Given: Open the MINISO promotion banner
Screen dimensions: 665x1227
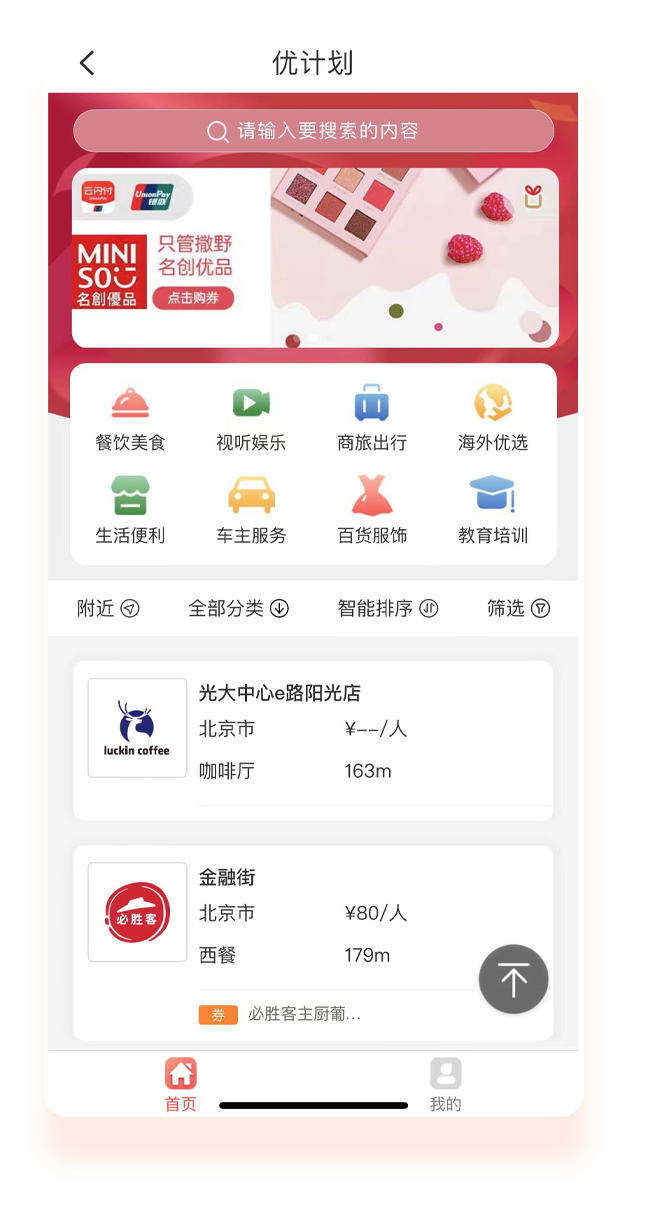Looking at the screenshot, I should click(x=315, y=257).
